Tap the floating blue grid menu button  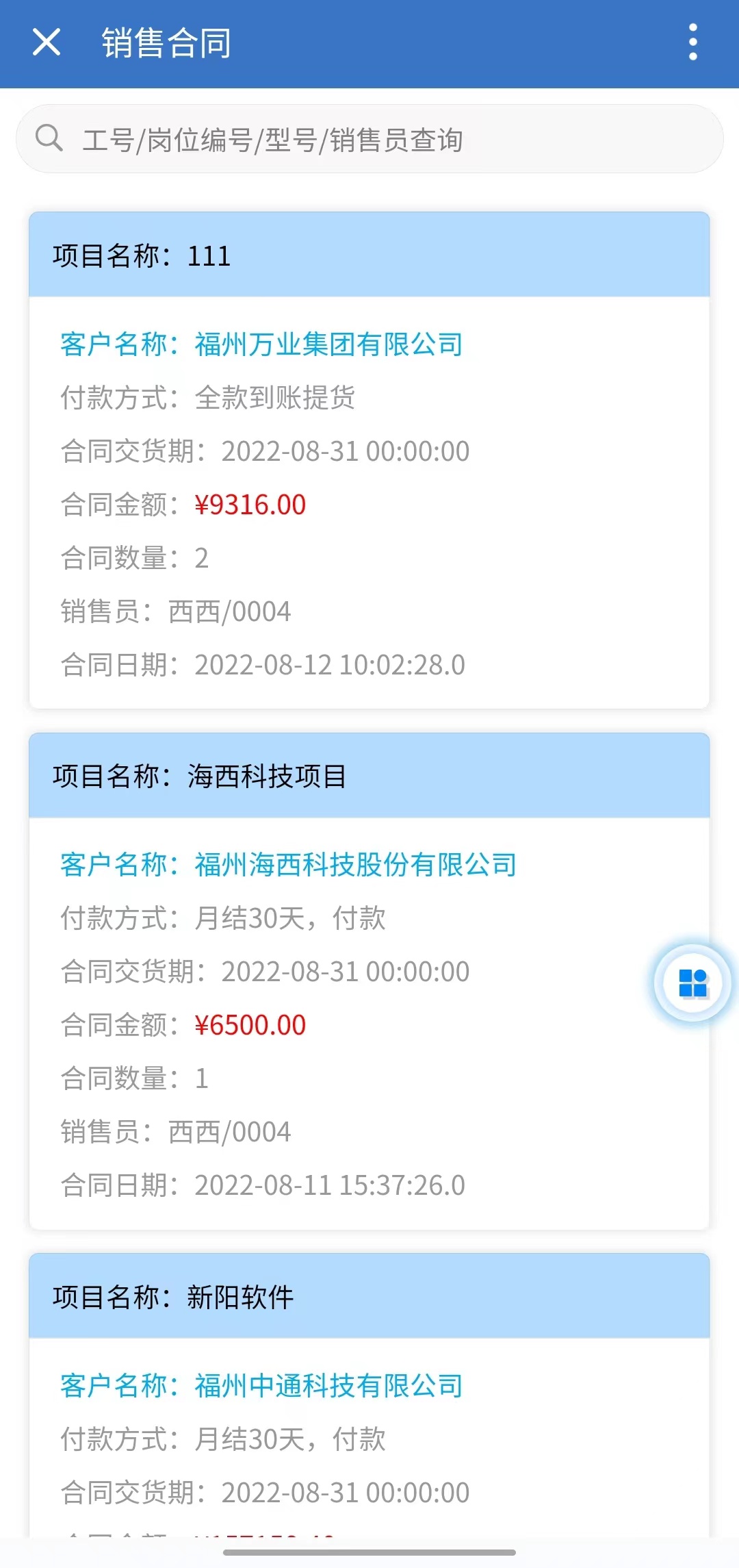click(x=692, y=983)
